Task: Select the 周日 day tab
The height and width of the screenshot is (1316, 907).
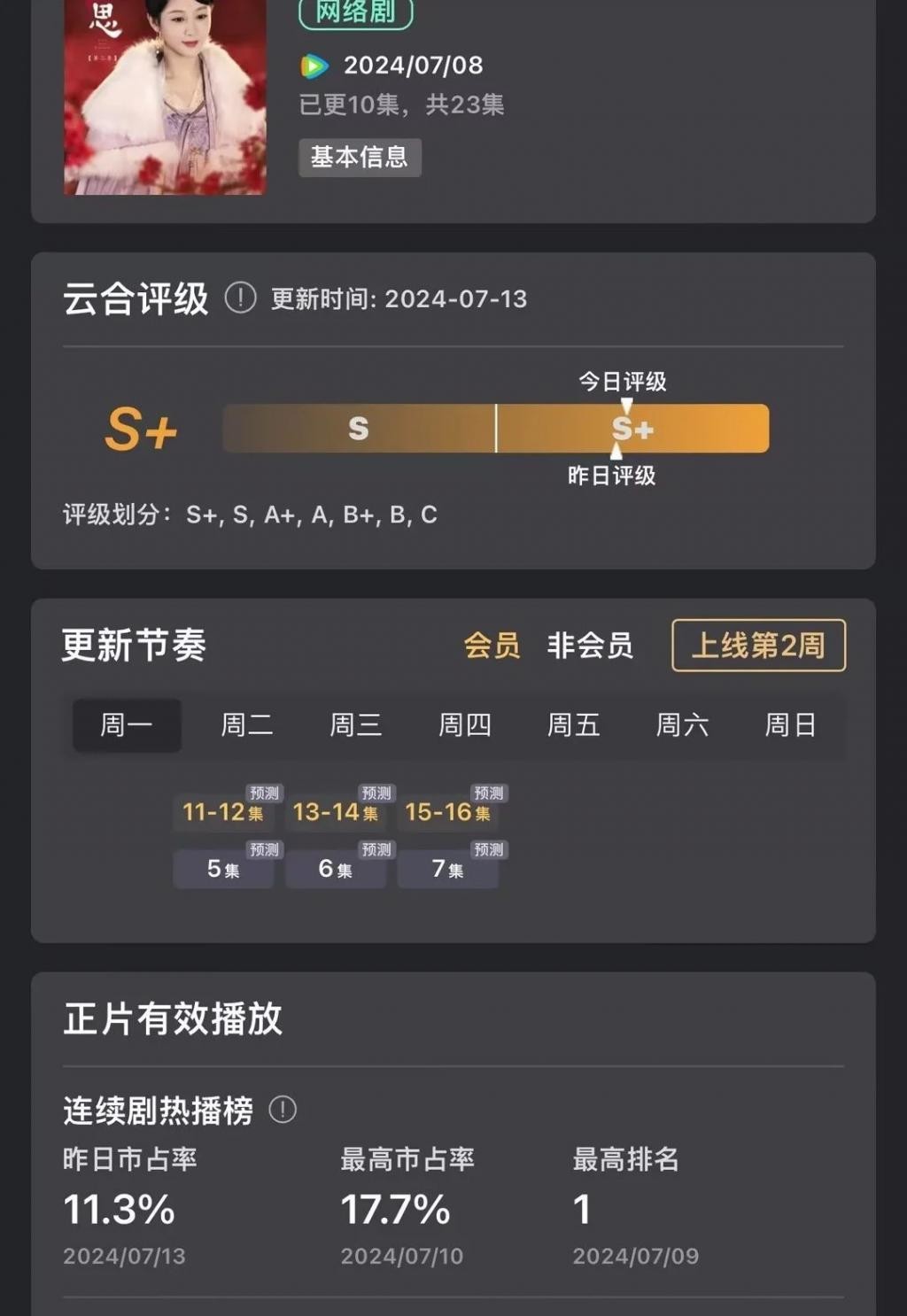Action: (790, 725)
